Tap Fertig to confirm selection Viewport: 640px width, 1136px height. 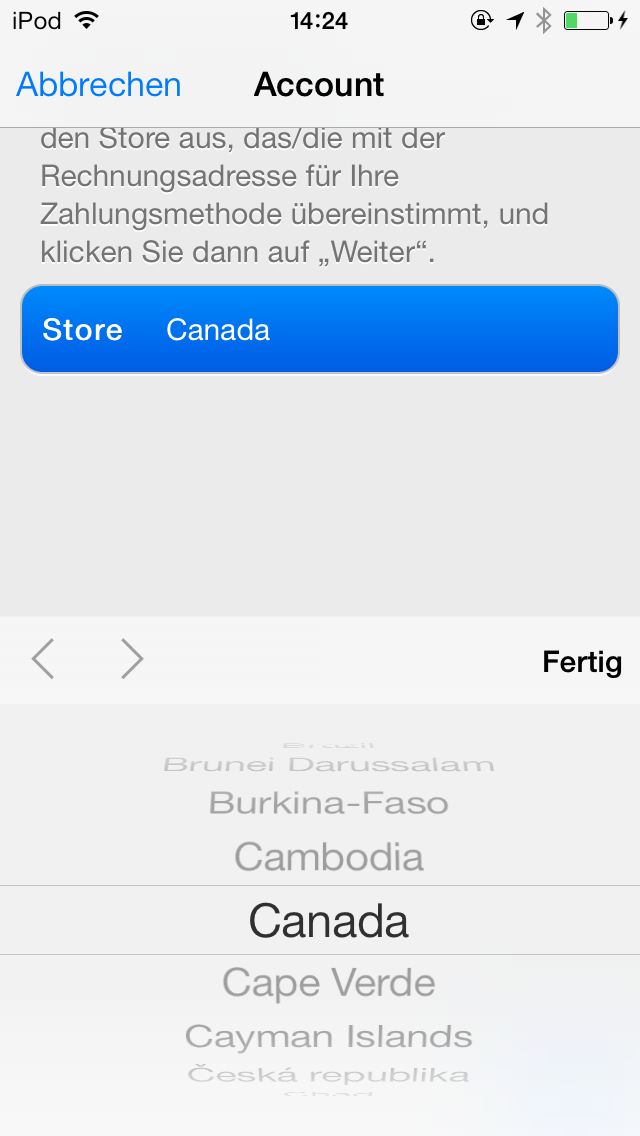point(581,661)
